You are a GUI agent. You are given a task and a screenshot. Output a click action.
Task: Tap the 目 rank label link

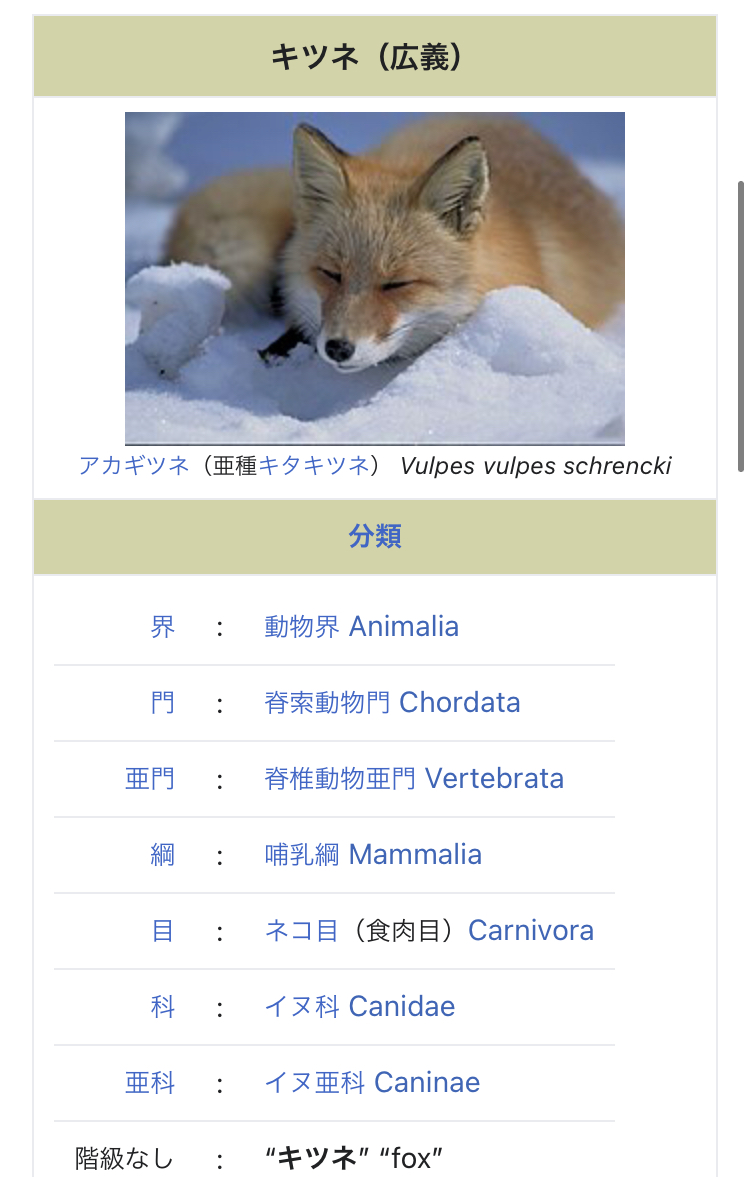pos(162,931)
